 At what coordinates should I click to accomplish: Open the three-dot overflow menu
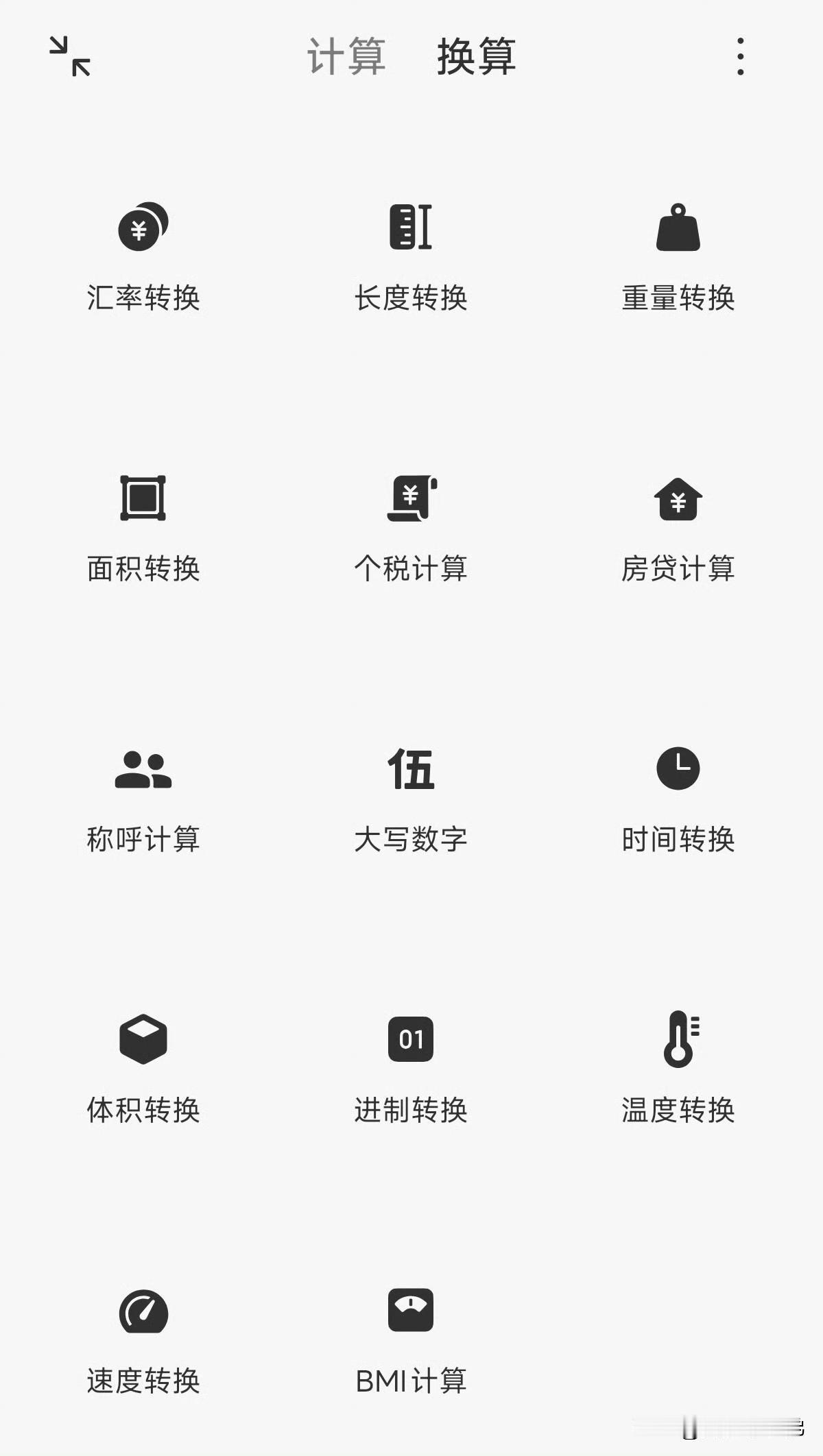pyautogui.click(x=739, y=58)
